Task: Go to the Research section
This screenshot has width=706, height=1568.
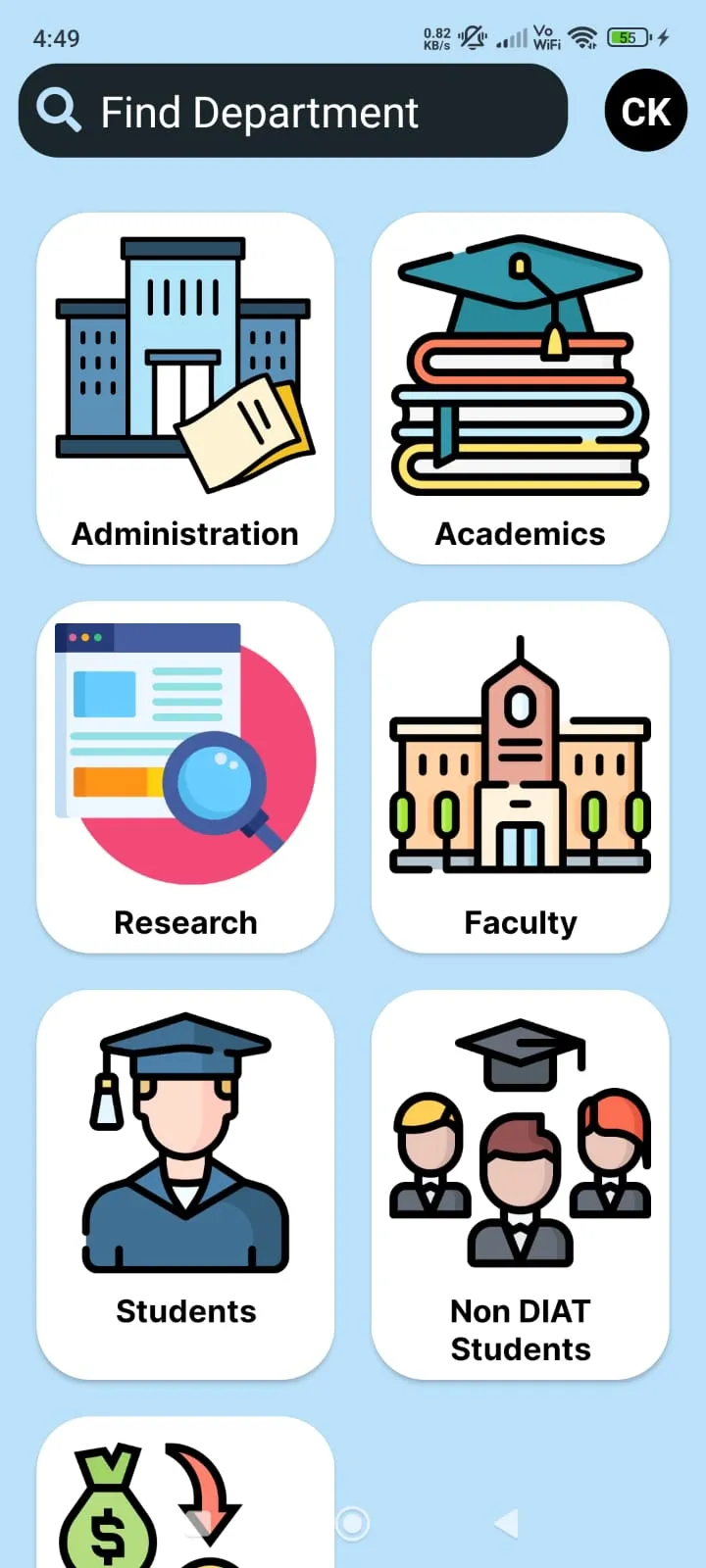Action: pos(185,776)
